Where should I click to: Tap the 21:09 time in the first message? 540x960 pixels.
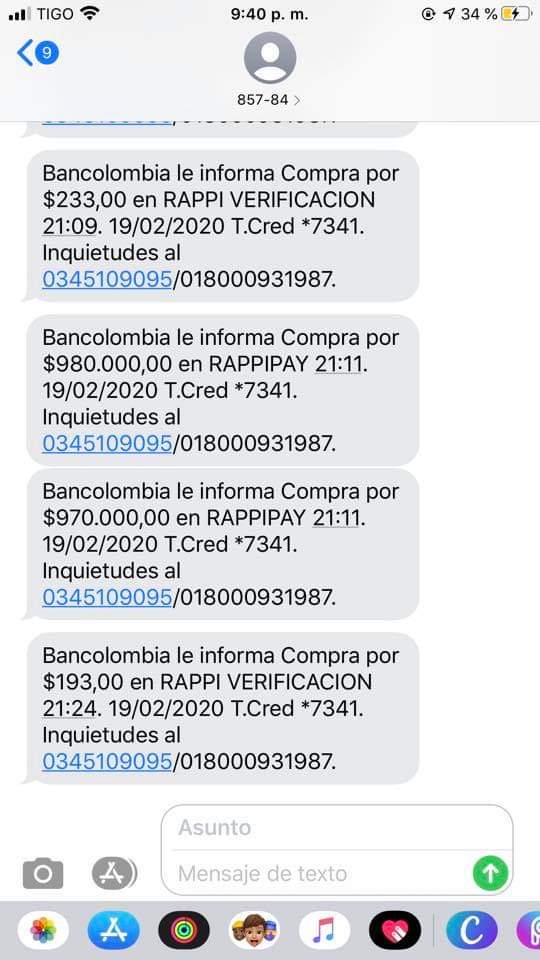69,227
